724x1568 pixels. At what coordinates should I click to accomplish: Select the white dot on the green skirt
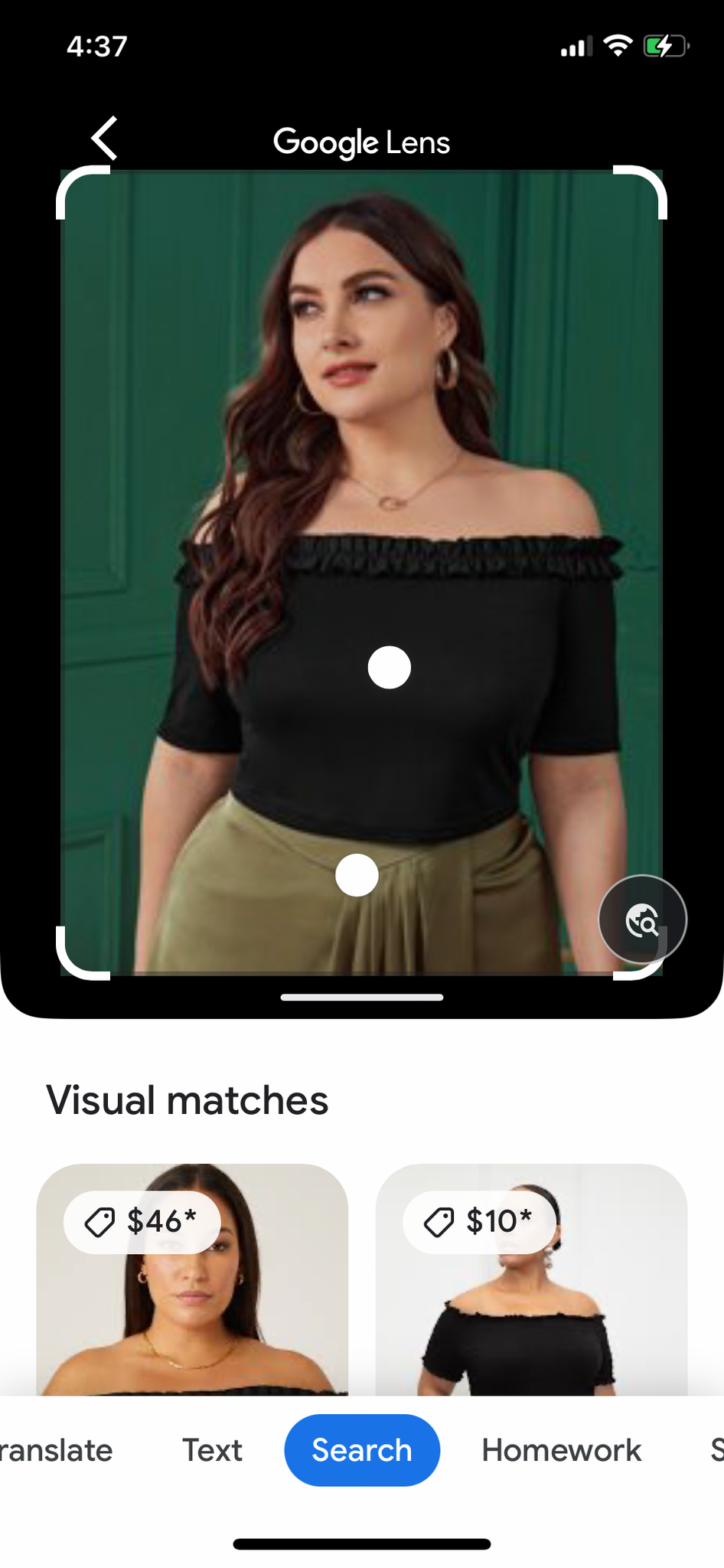[357, 875]
